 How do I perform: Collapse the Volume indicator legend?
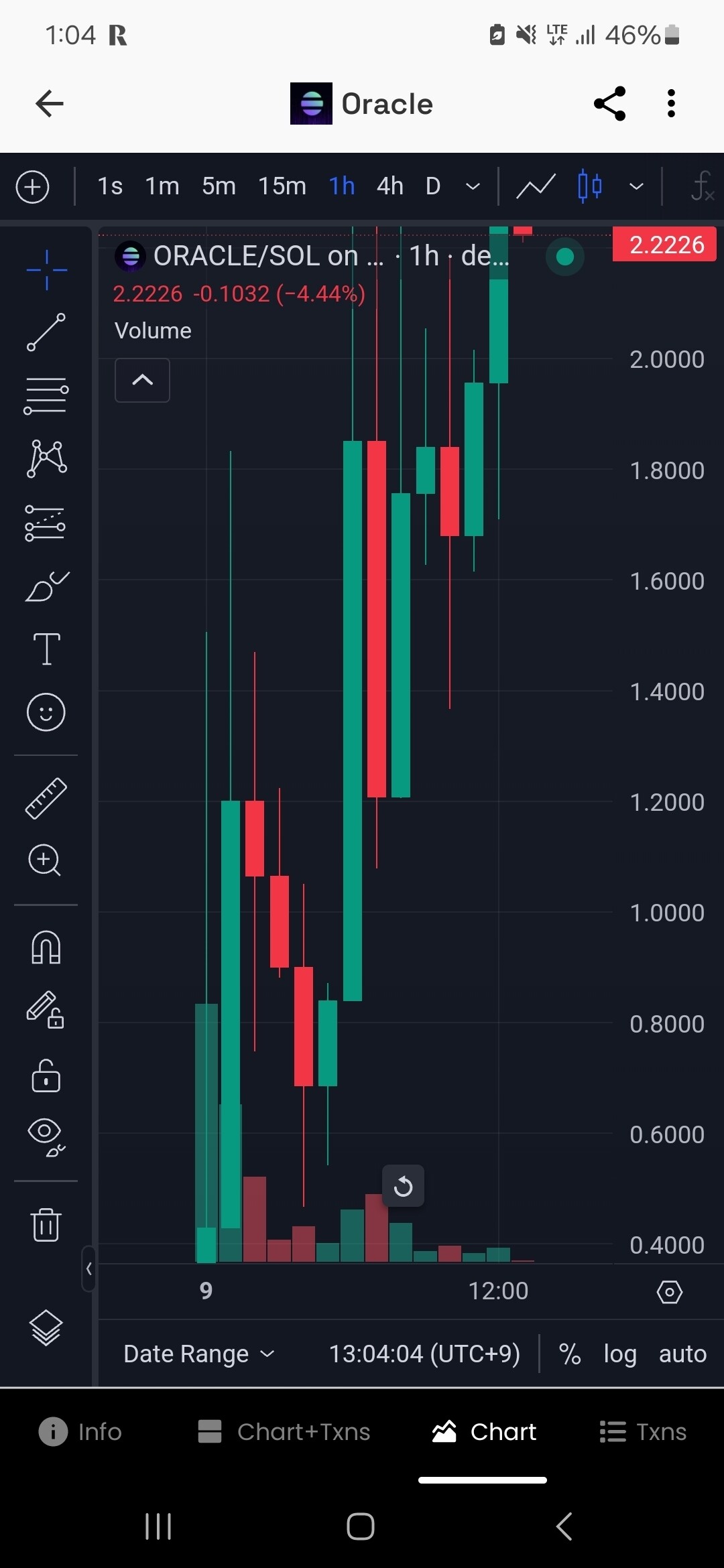[x=142, y=380]
